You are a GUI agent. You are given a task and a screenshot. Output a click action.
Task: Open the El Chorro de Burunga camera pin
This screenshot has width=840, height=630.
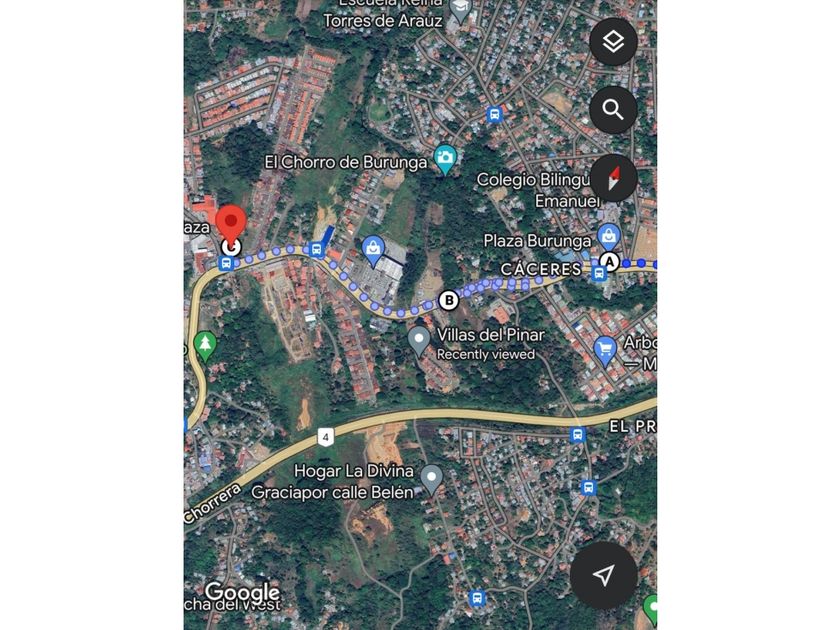pyautogui.click(x=445, y=158)
